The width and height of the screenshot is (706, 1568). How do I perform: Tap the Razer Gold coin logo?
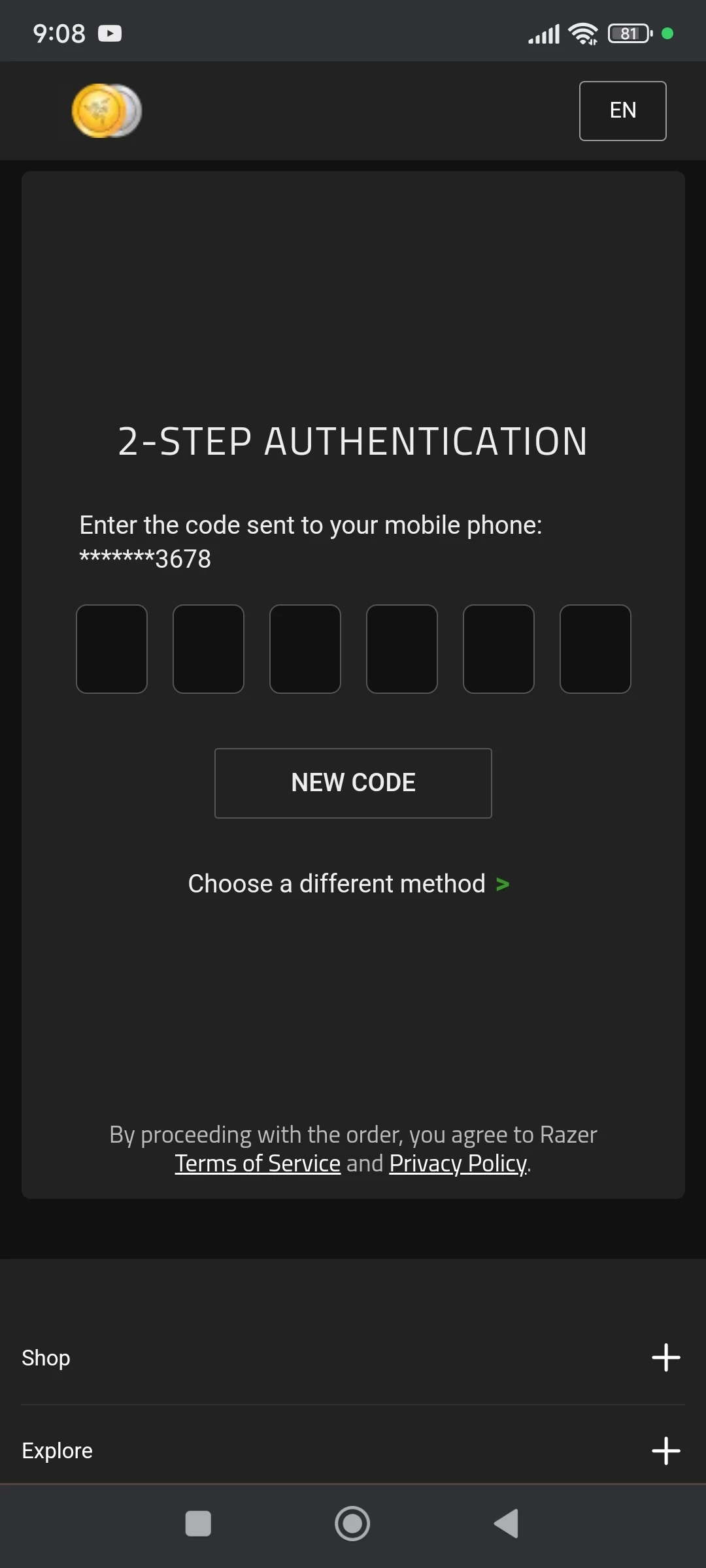pyautogui.click(x=106, y=110)
